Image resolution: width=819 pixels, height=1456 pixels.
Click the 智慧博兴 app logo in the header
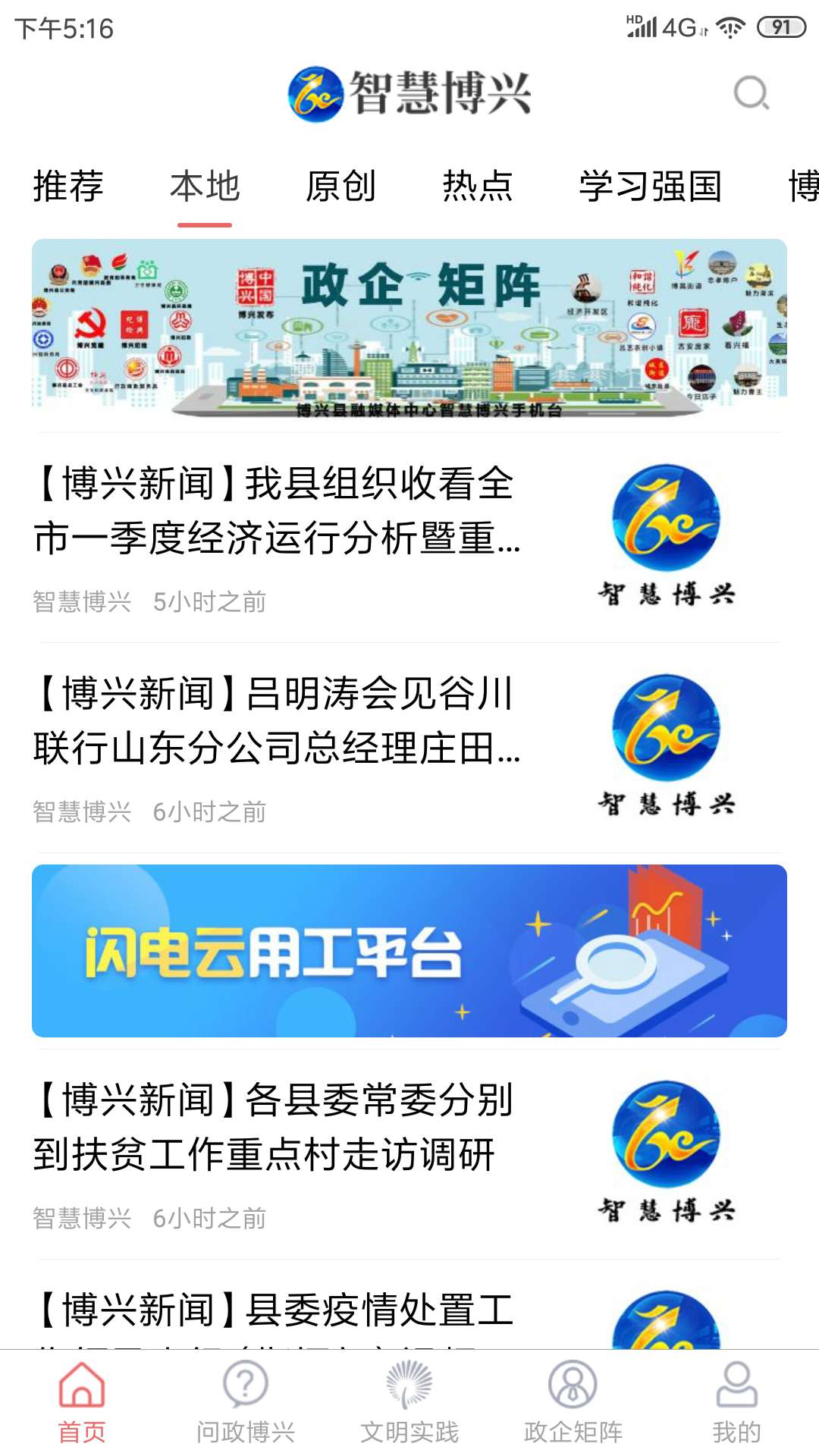409,91
